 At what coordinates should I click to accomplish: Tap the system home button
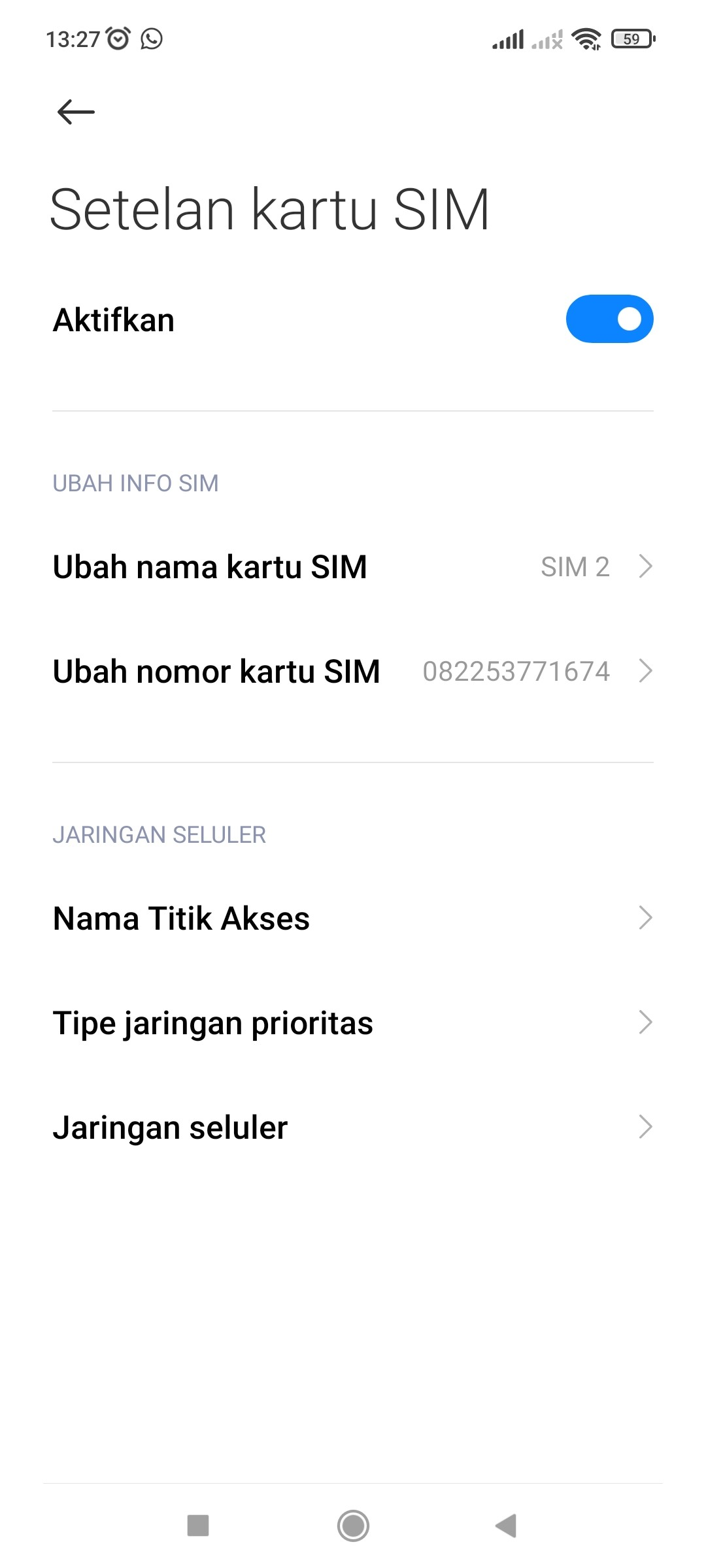tap(353, 1526)
